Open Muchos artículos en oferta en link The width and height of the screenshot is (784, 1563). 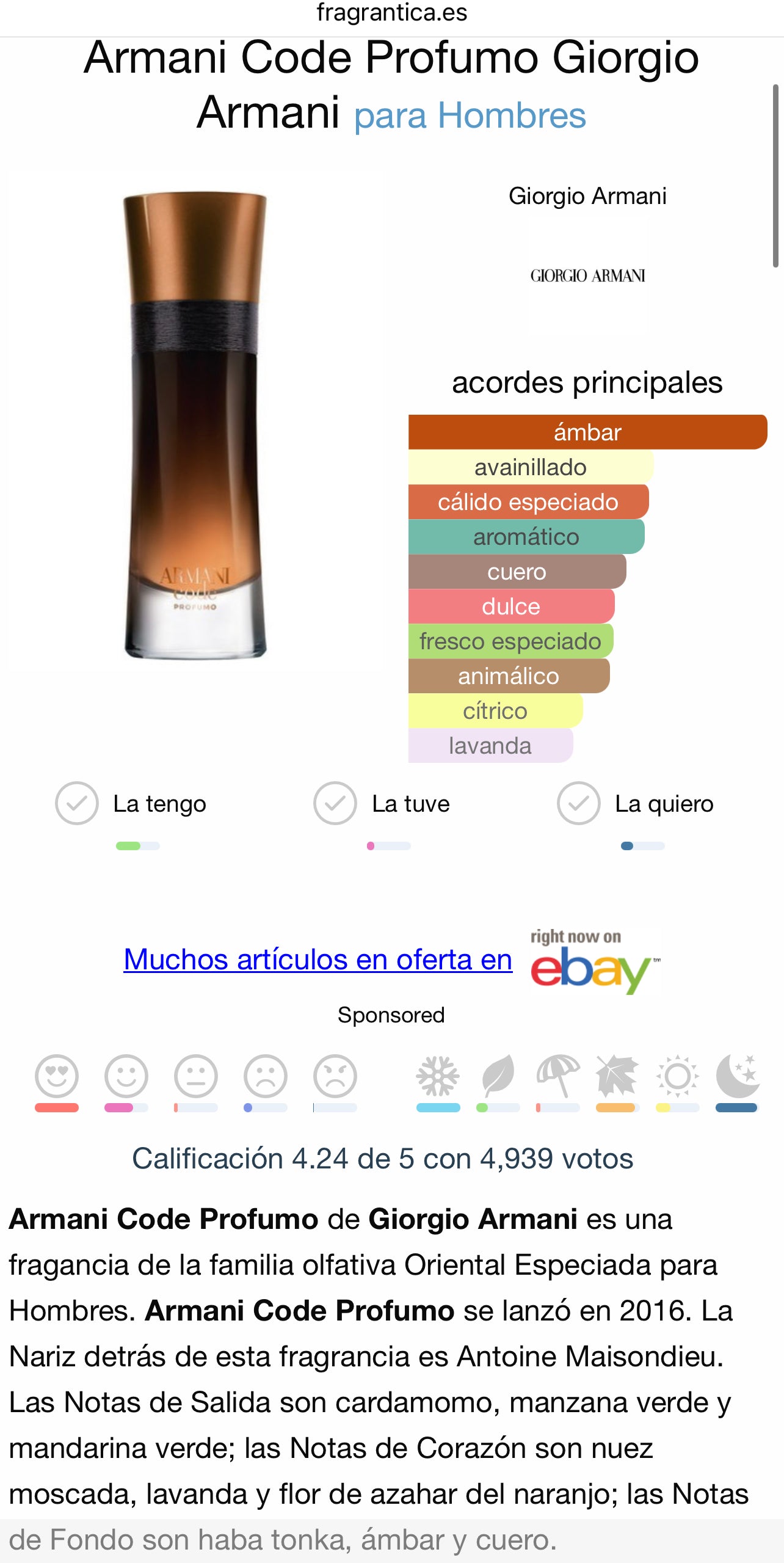318,959
